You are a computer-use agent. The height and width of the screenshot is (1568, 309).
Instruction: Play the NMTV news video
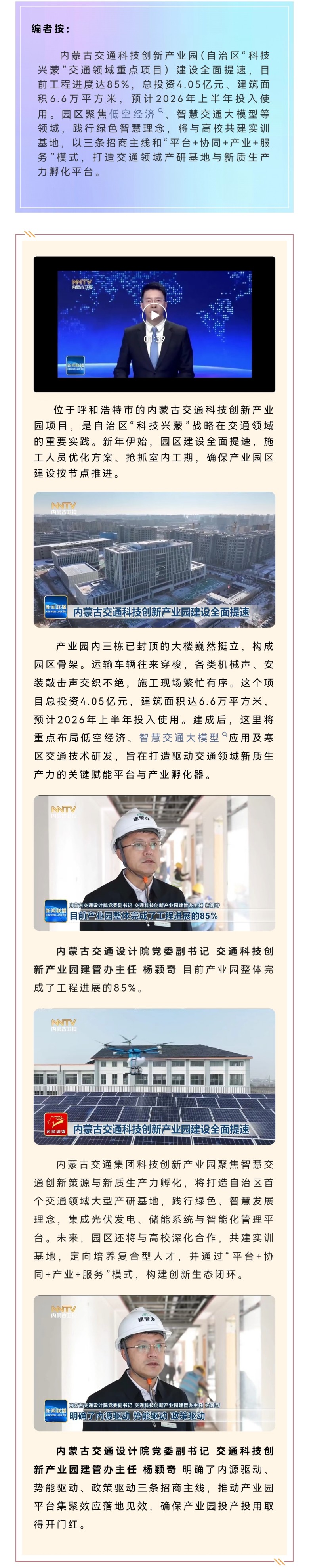[154, 315]
